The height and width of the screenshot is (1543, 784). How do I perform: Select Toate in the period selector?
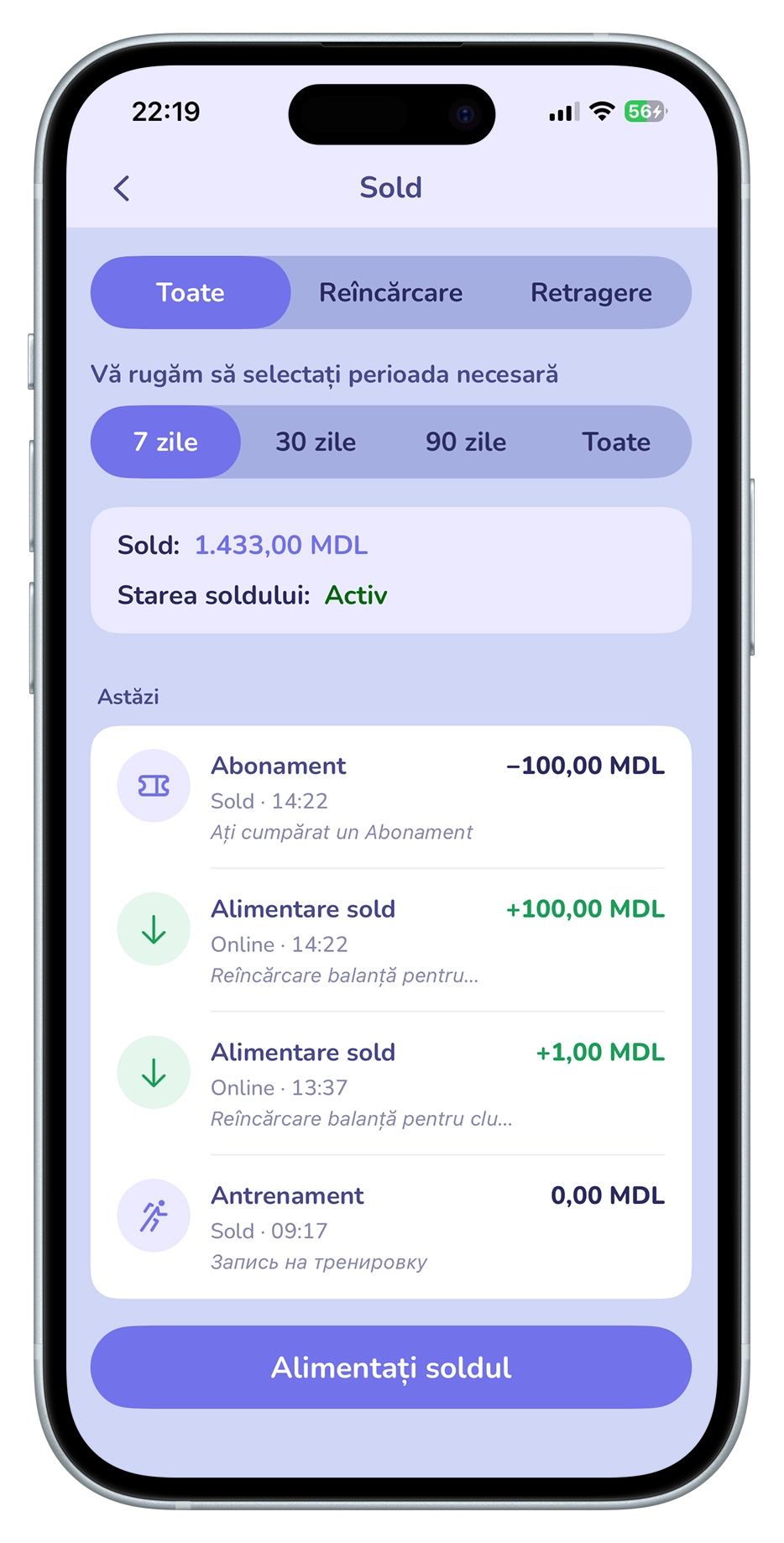[616, 442]
